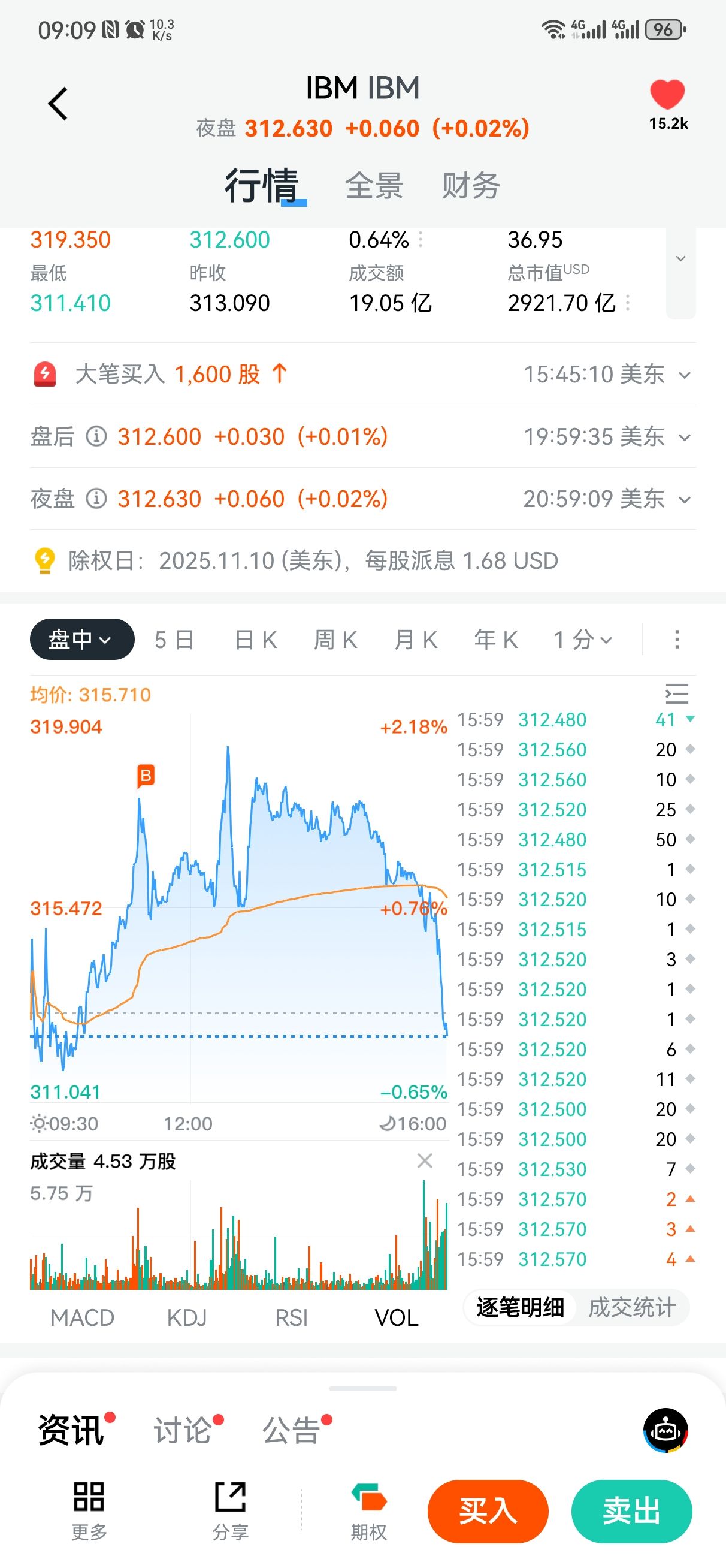Go back using the top-left arrow

58,104
